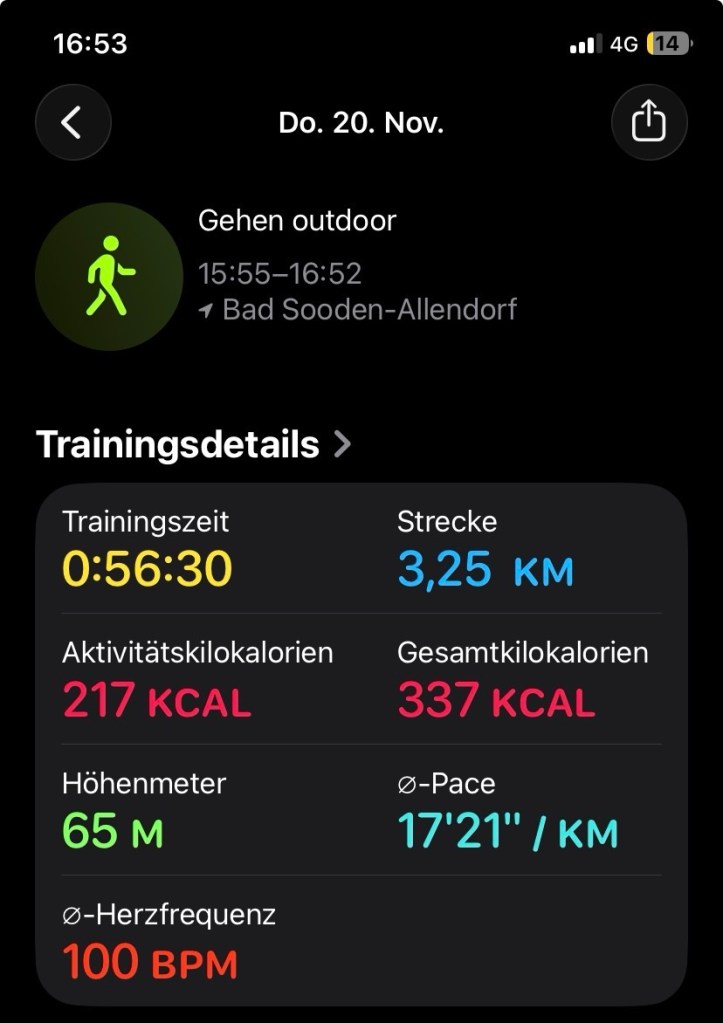Image resolution: width=723 pixels, height=1023 pixels.
Task: Open the workout metrics card
Action: tap(361, 745)
